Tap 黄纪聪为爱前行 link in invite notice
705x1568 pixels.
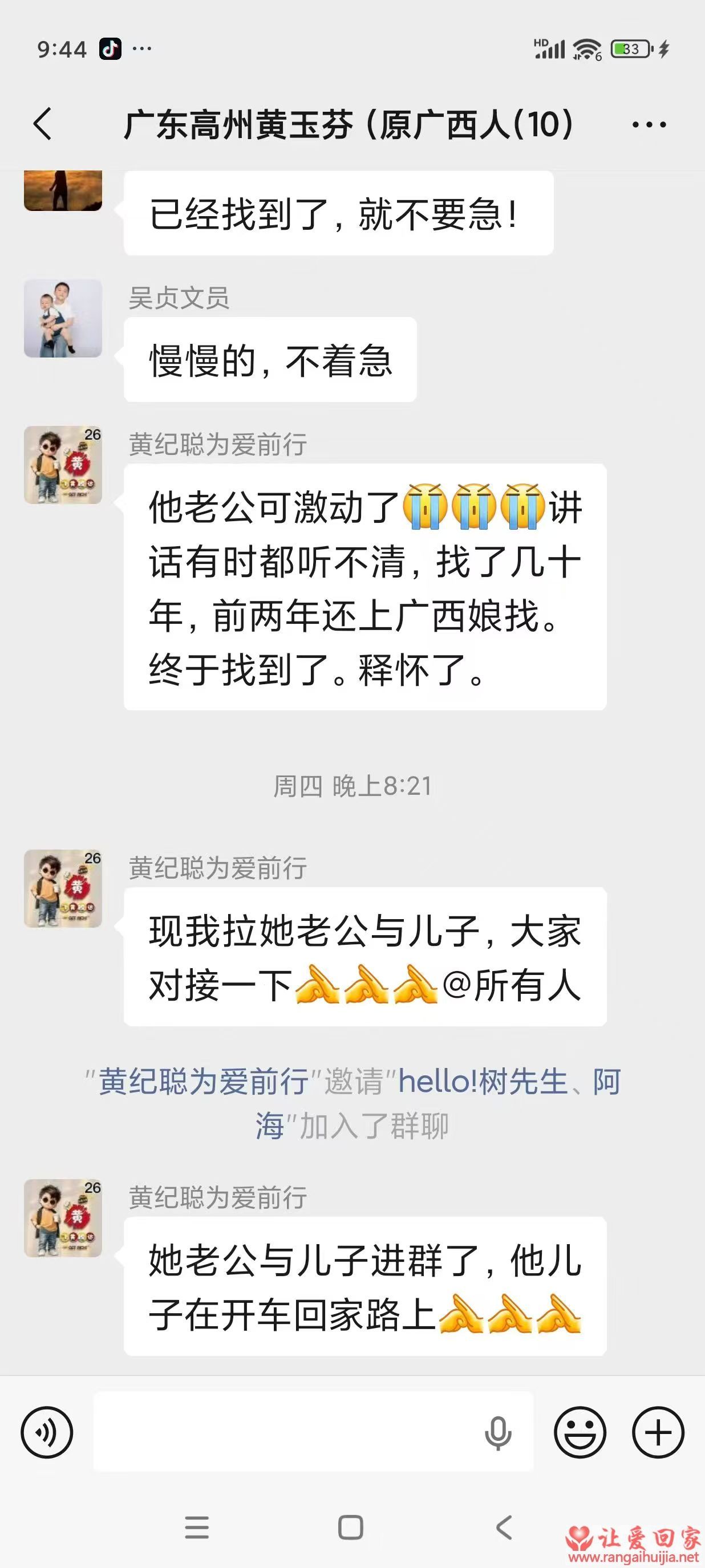pos(204,1082)
